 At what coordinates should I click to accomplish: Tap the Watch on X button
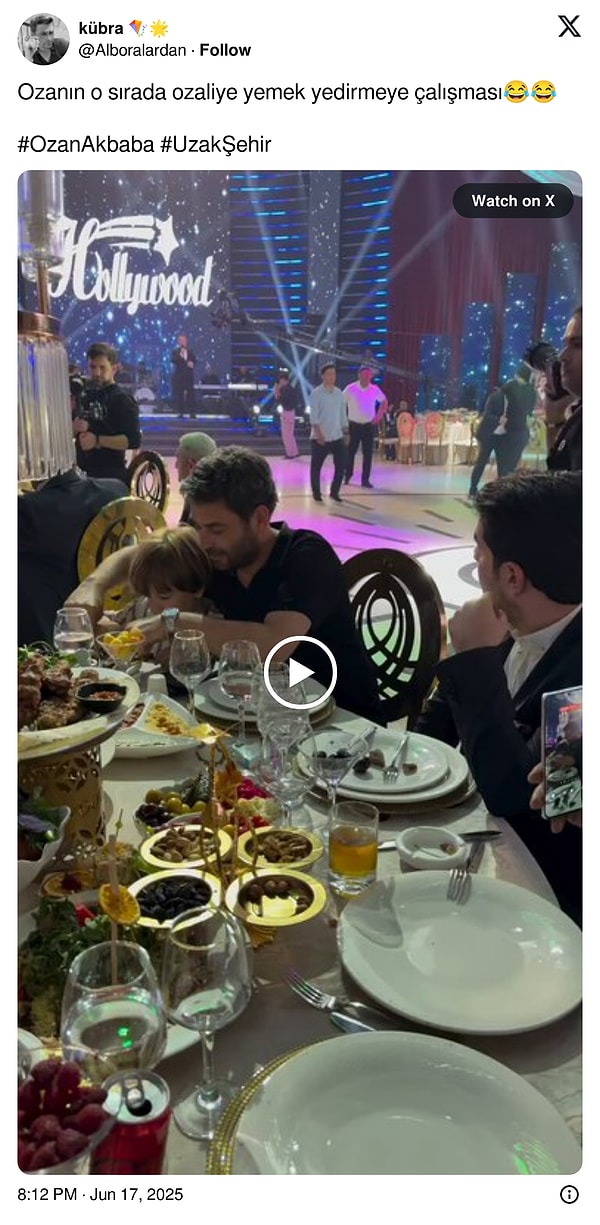513,200
